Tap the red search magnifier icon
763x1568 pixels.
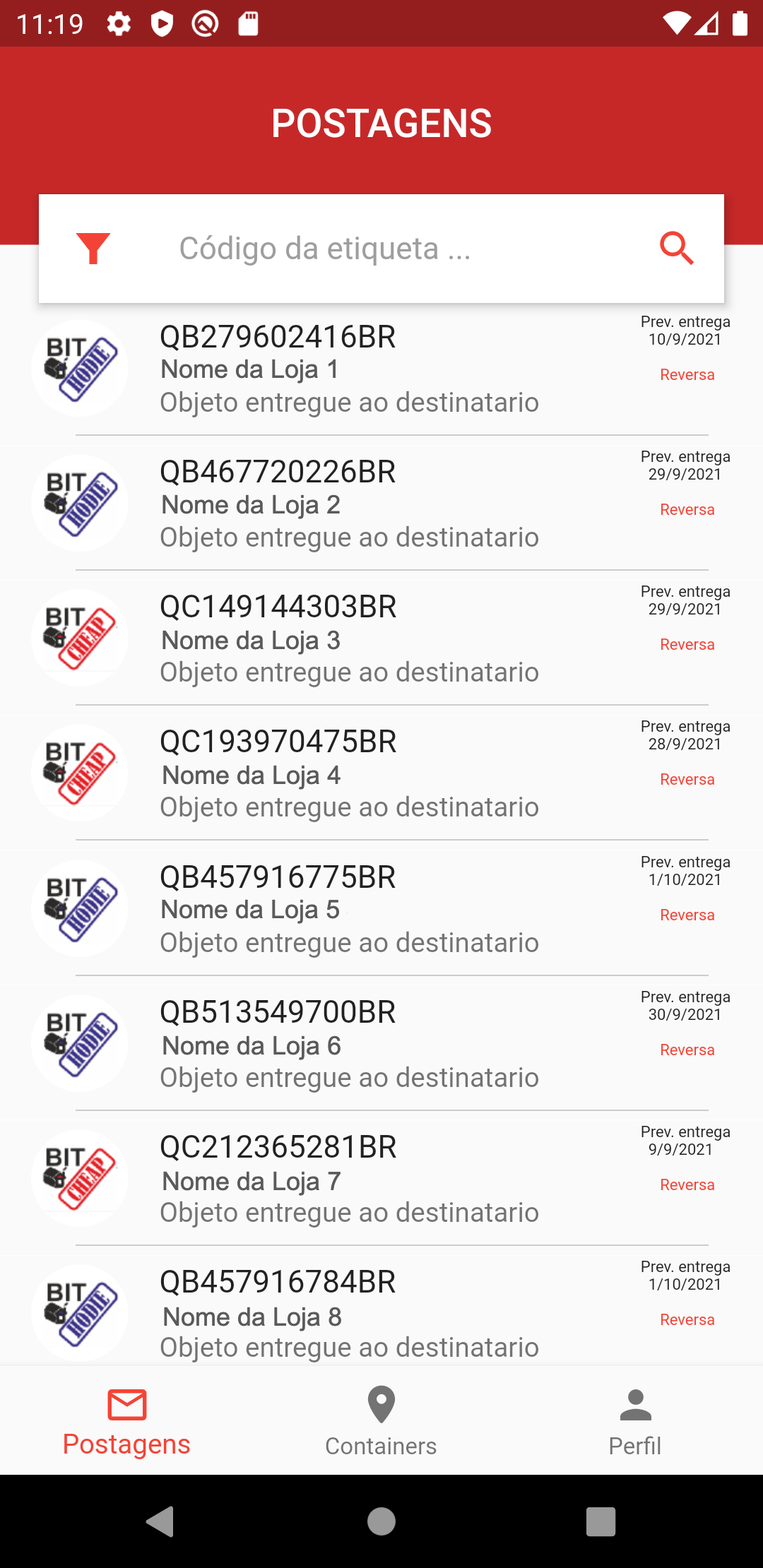[677, 249]
